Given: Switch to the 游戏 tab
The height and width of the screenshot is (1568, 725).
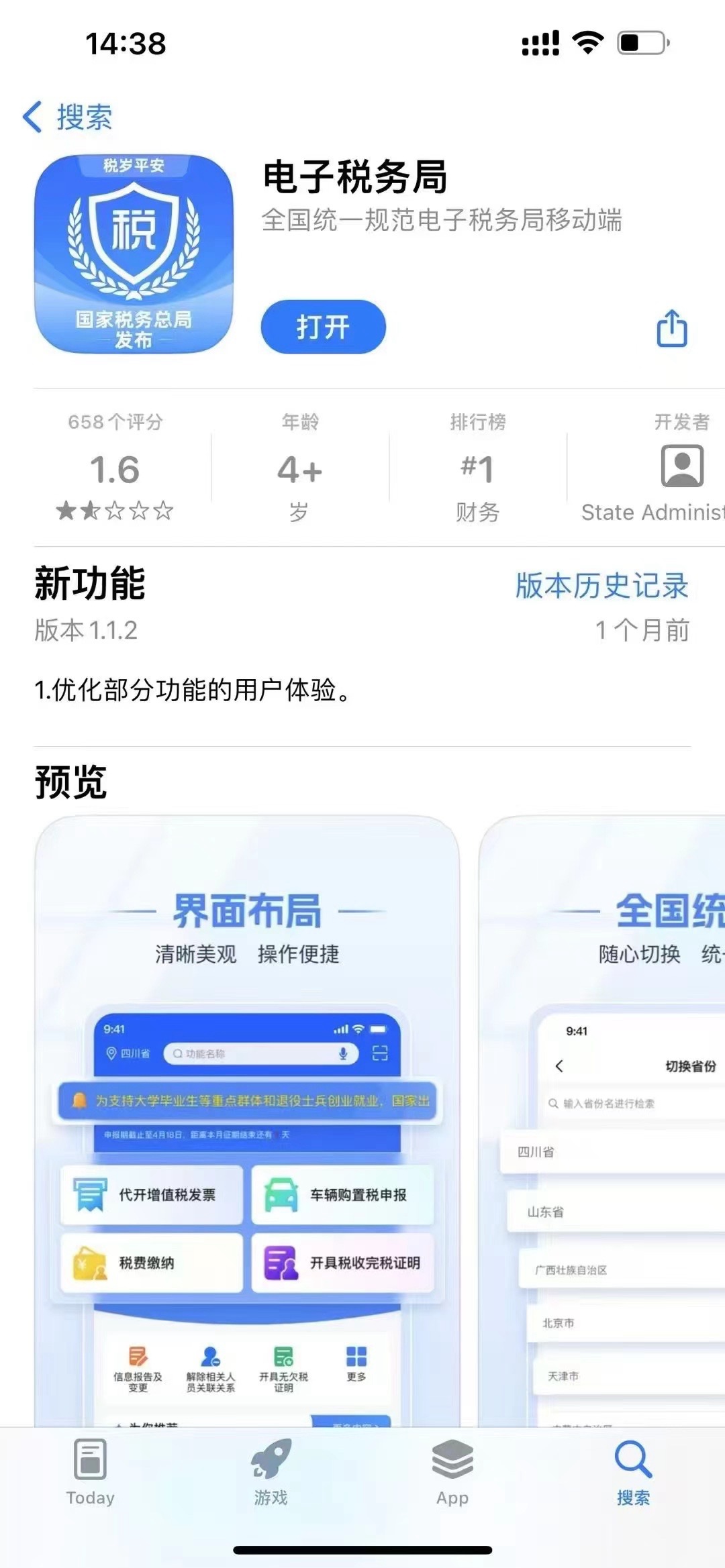Looking at the screenshot, I should click(x=271, y=1473).
